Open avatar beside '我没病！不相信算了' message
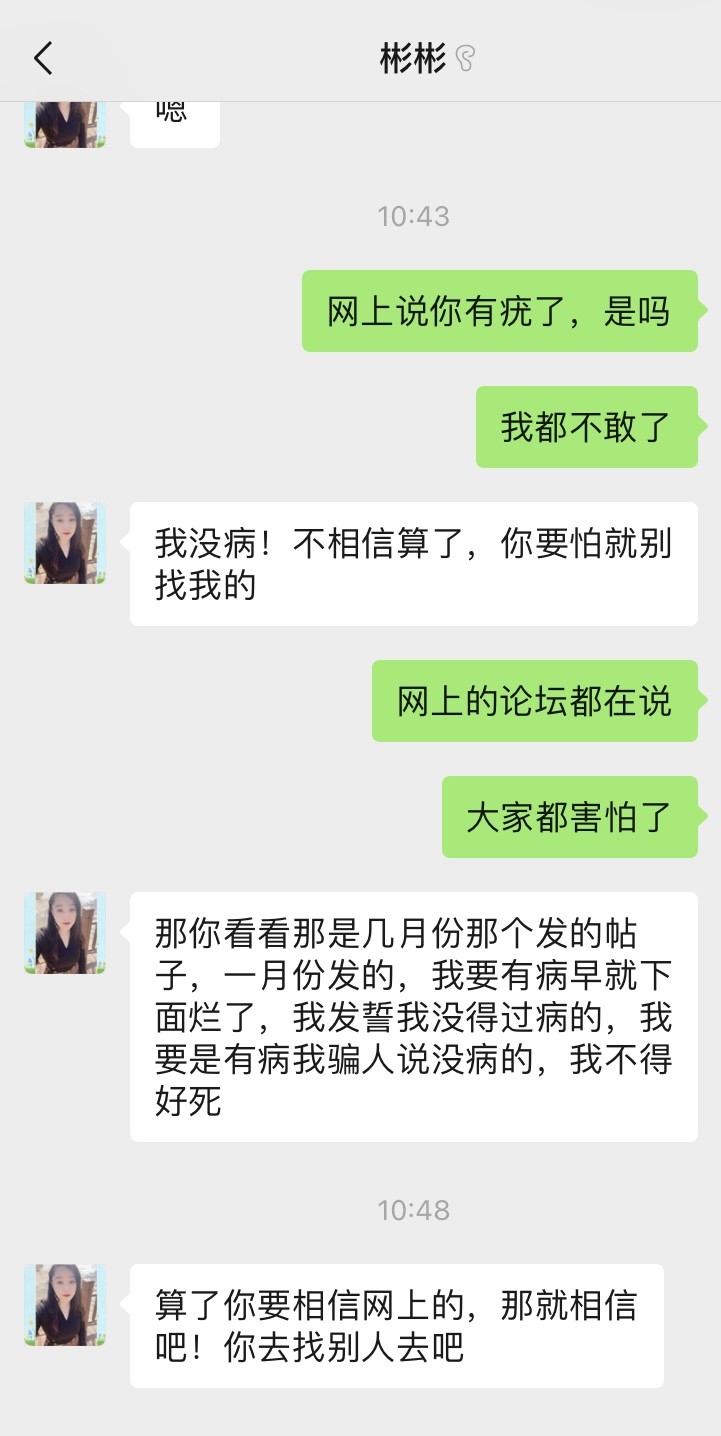This screenshot has height=1436, width=721. pos(65,543)
